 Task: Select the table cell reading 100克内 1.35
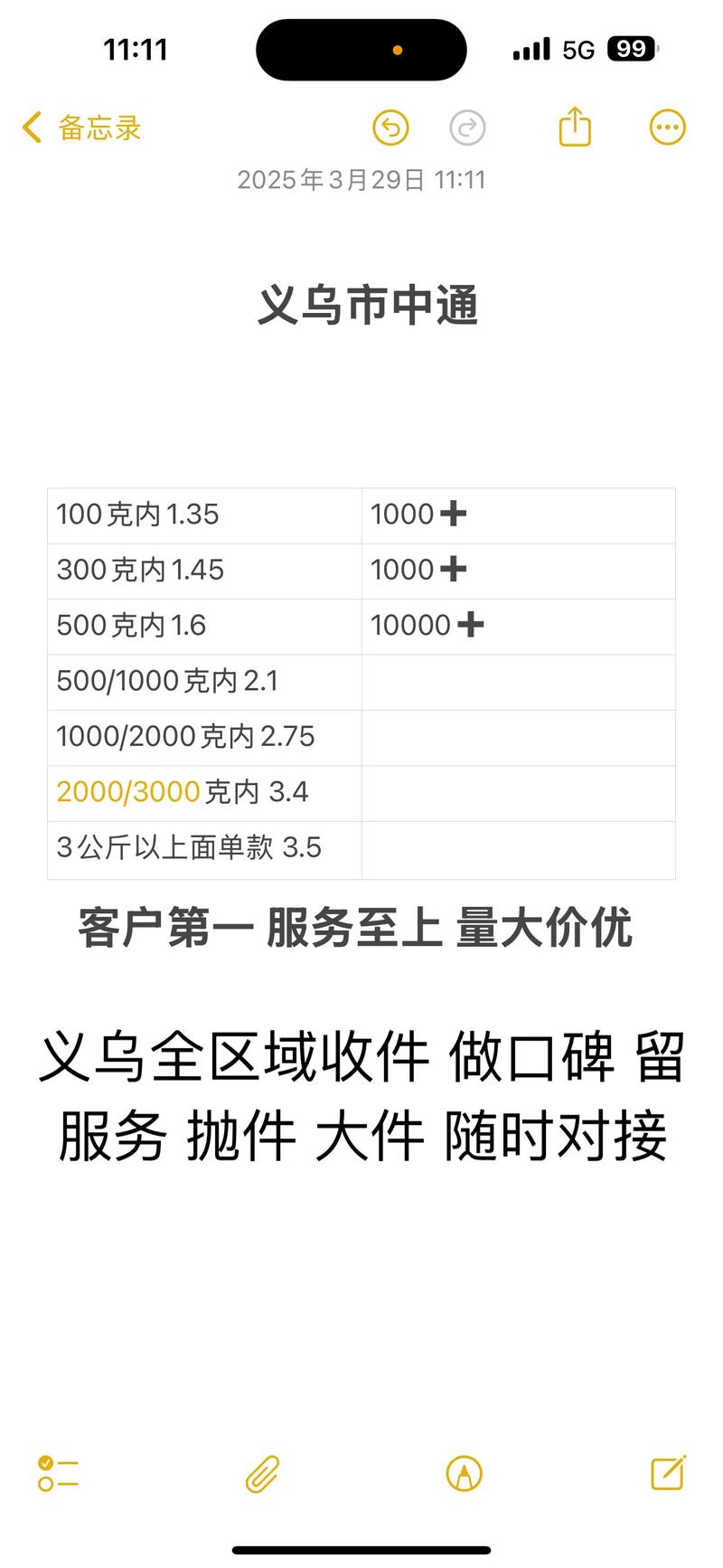pyautogui.click(x=203, y=515)
